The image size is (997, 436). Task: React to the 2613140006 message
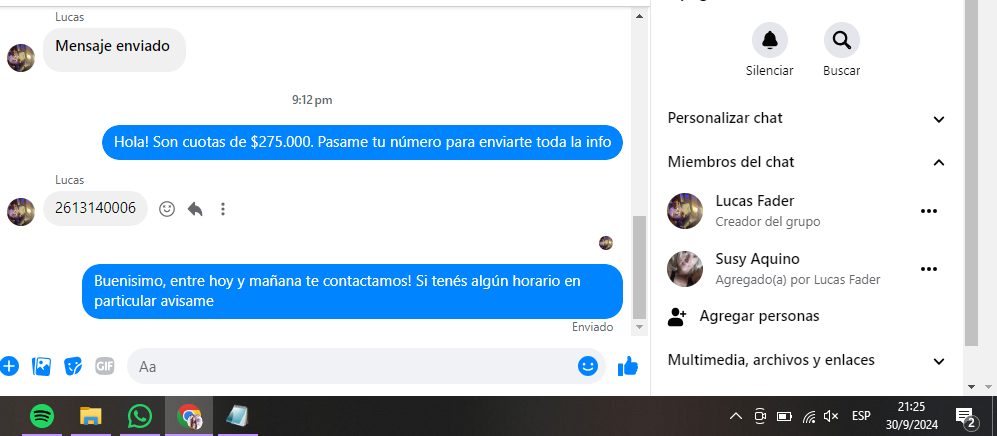click(167, 209)
